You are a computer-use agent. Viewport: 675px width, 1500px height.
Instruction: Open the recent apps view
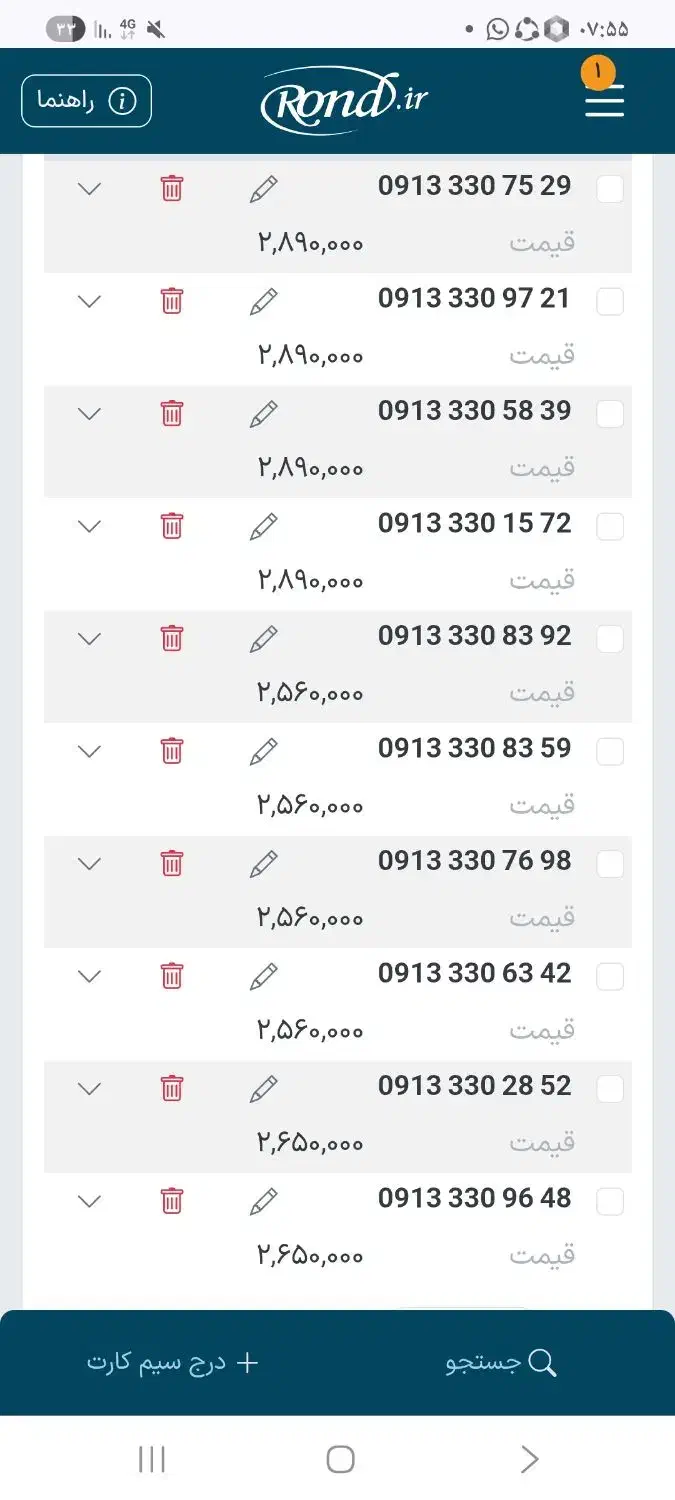[152, 1459]
